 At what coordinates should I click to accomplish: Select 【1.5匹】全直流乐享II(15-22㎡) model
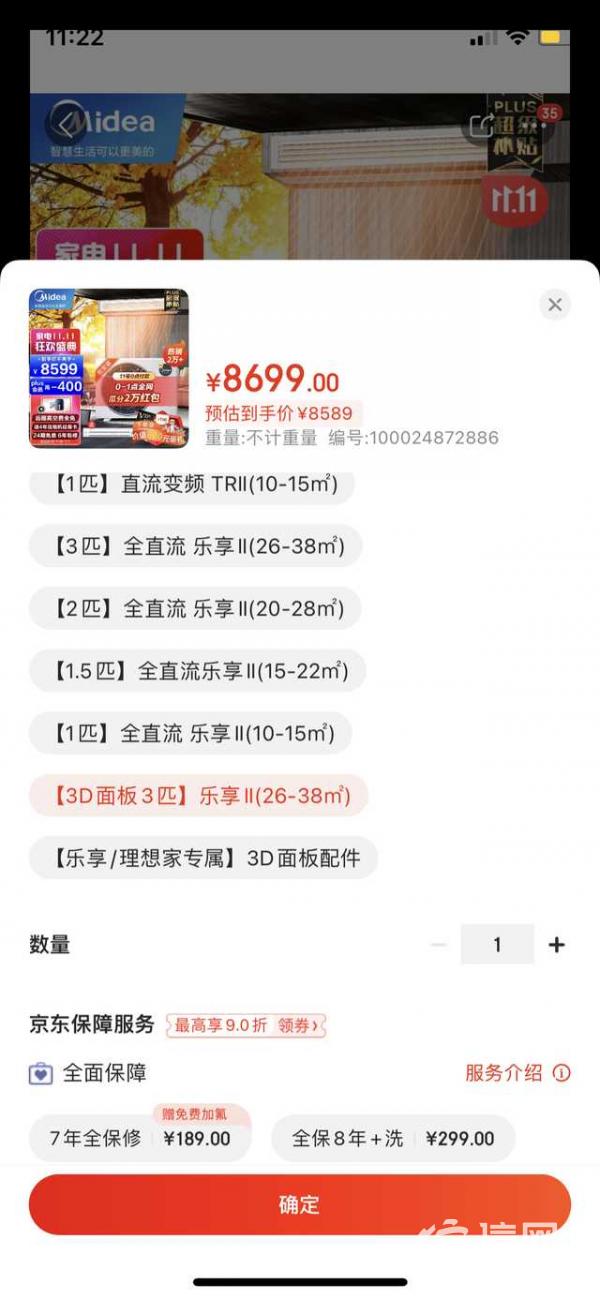coord(197,671)
